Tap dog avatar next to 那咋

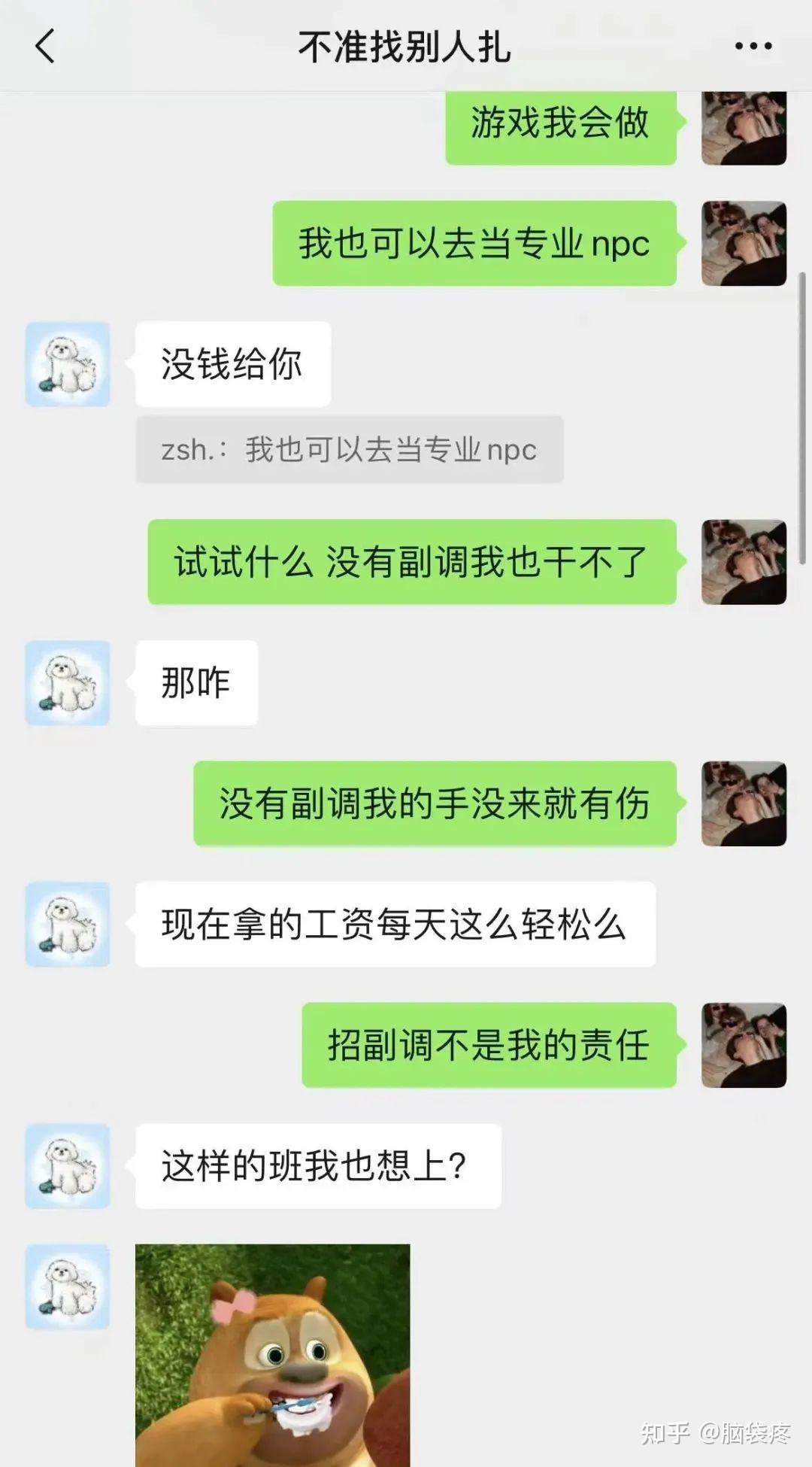tap(68, 683)
